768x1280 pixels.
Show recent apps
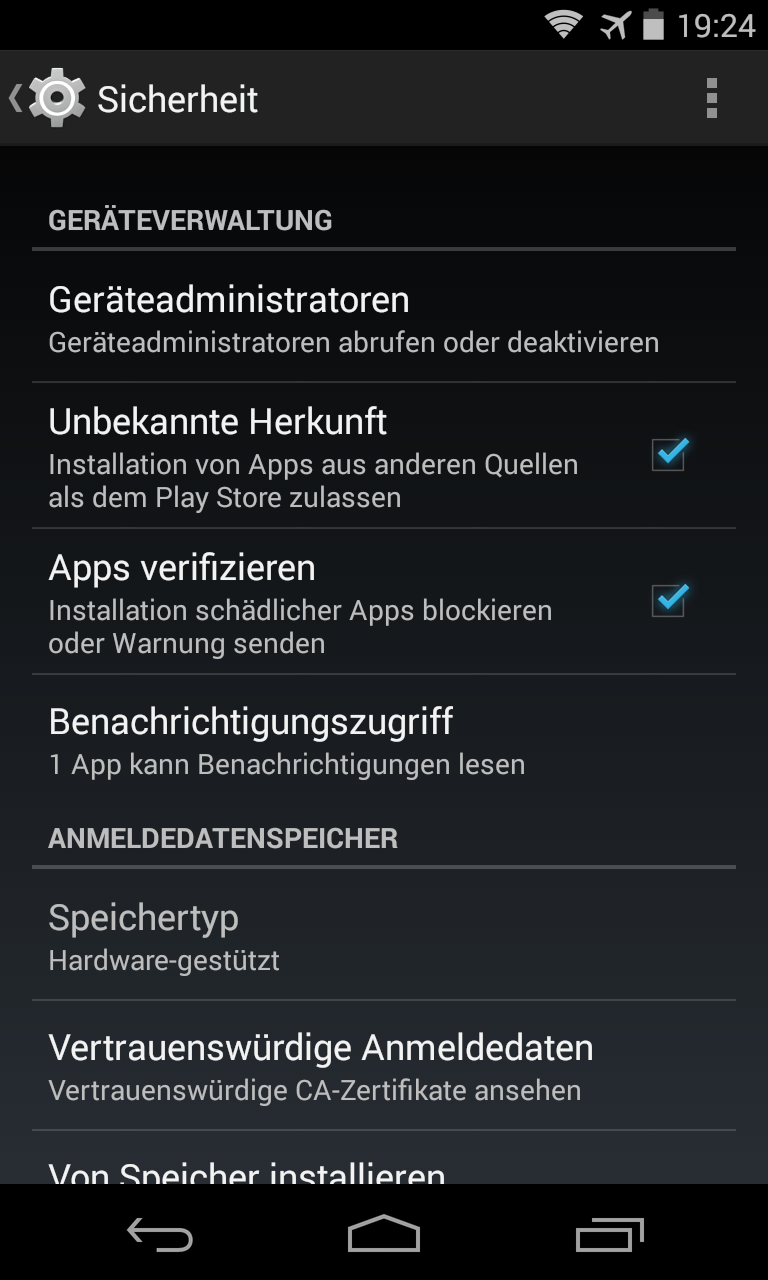609,1234
